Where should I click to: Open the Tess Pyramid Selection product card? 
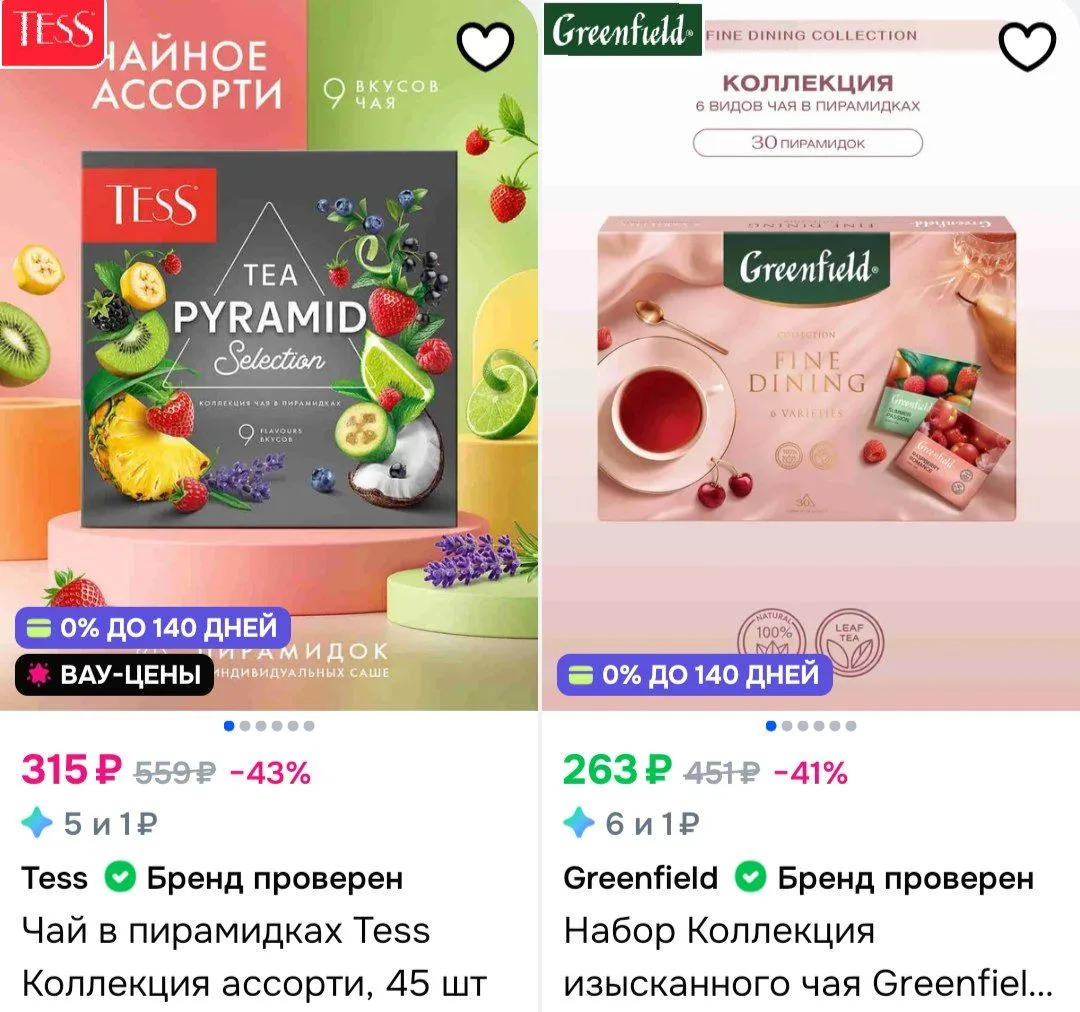269,355
